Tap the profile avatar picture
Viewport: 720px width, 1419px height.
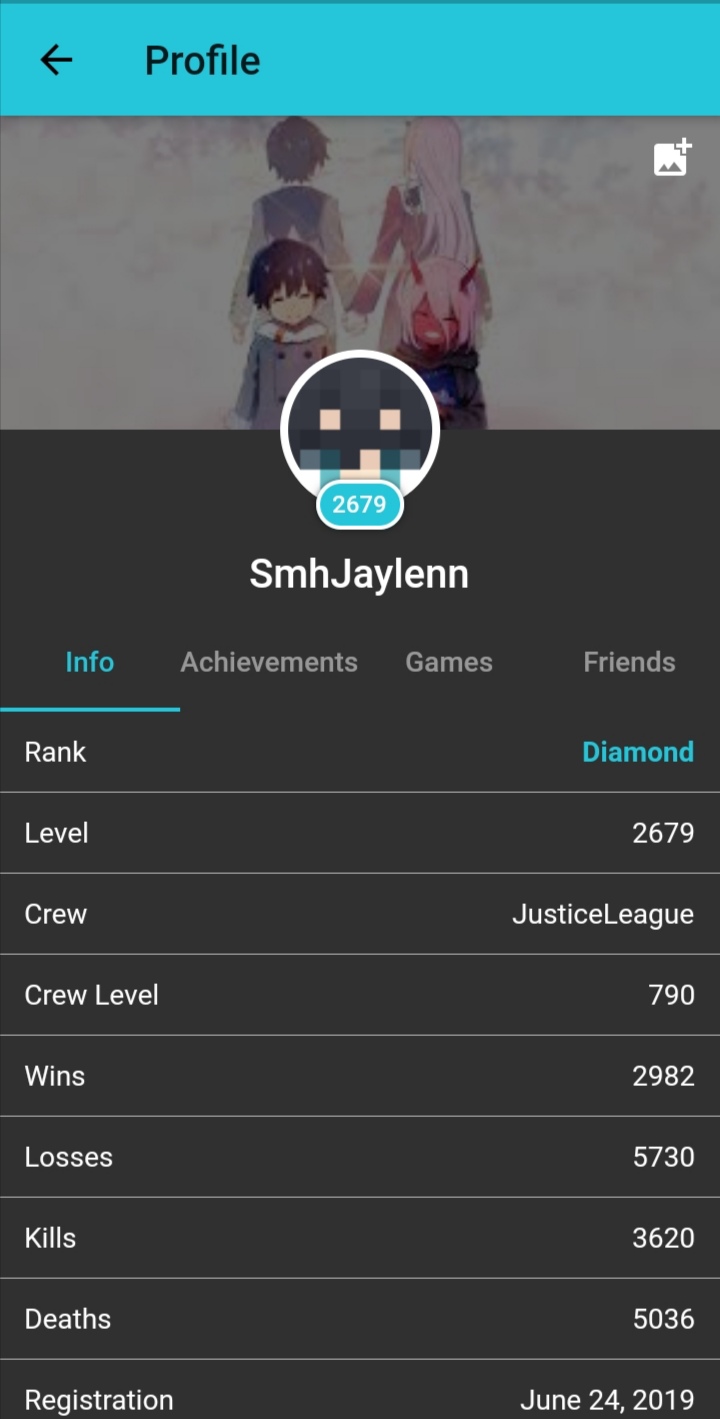pyautogui.click(x=360, y=429)
